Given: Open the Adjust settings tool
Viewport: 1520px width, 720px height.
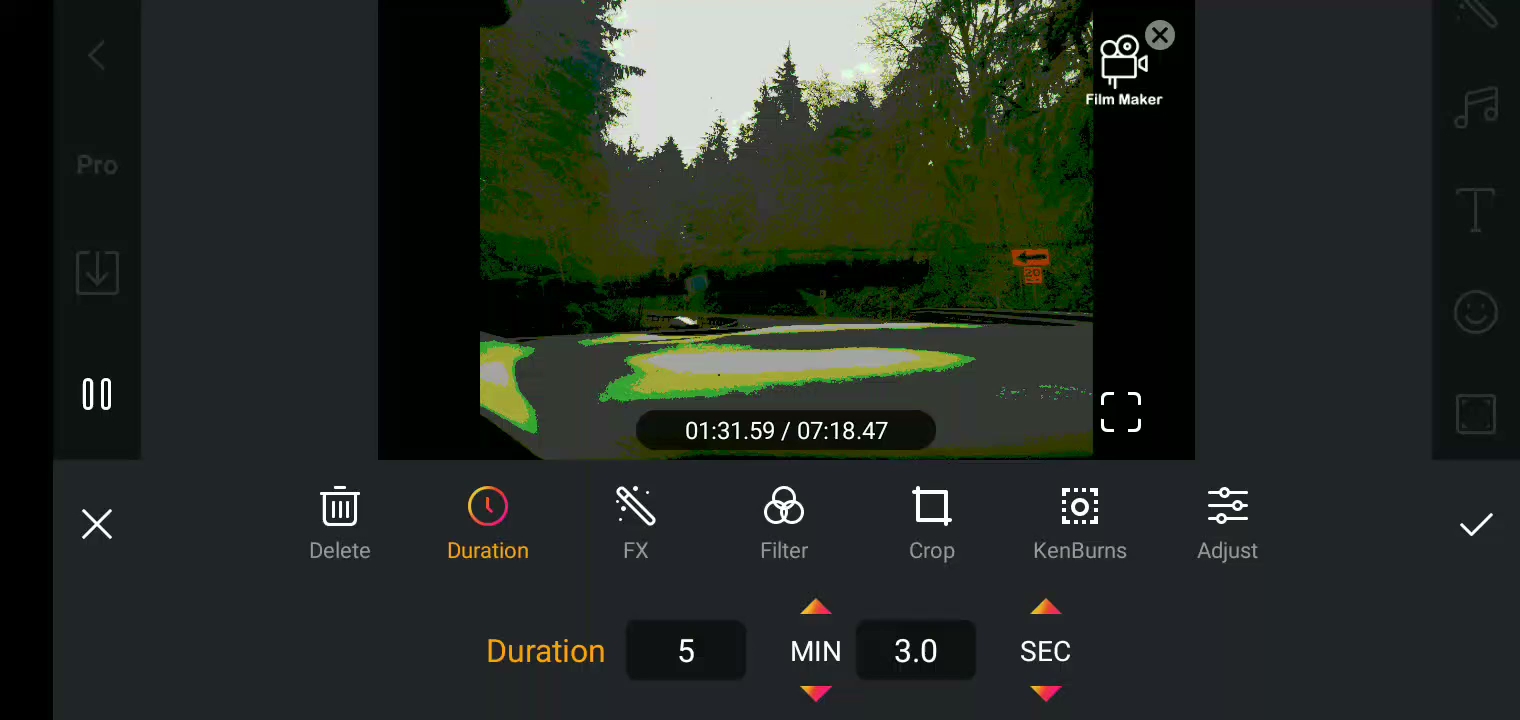Looking at the screenshot, I should coord(1227,523).
